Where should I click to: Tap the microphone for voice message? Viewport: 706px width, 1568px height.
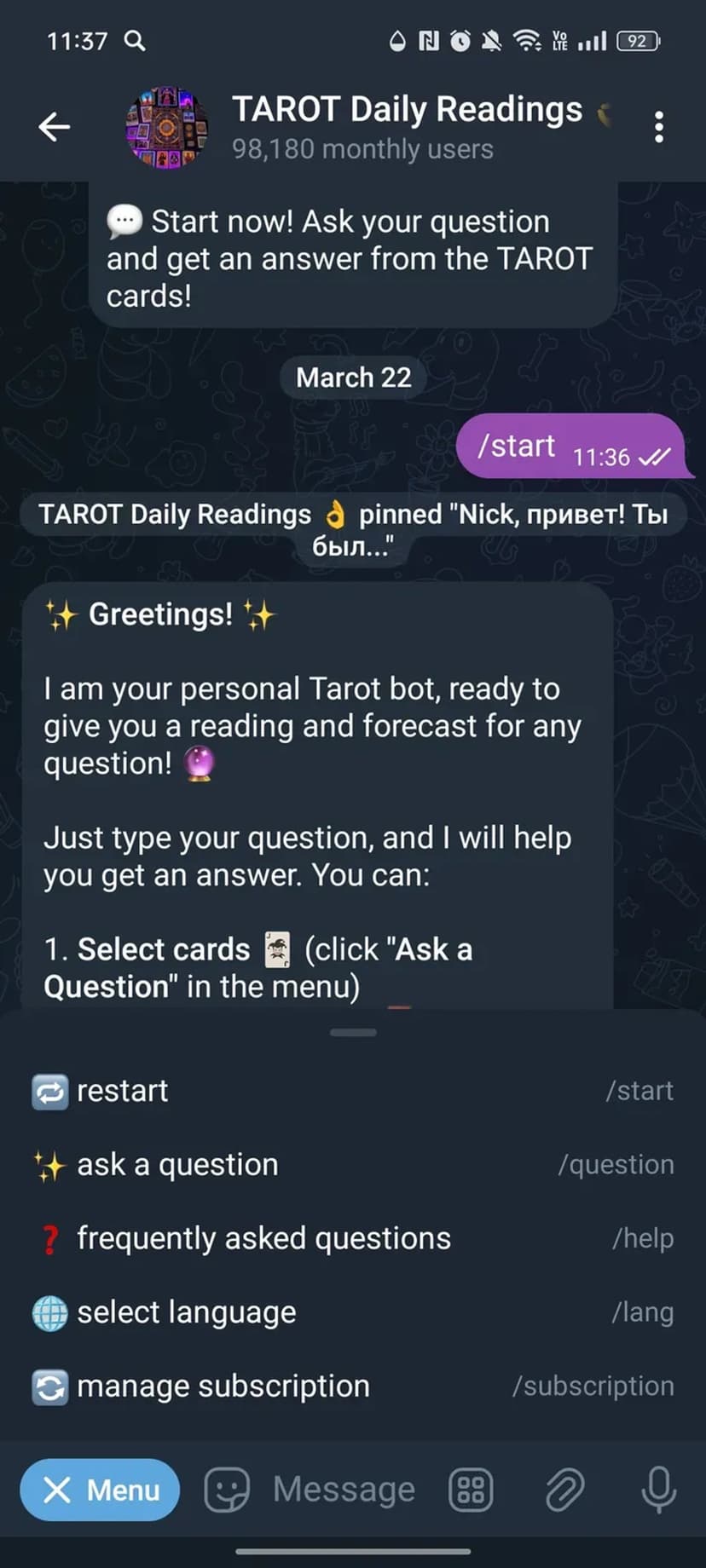click(x=658, y=1490)
